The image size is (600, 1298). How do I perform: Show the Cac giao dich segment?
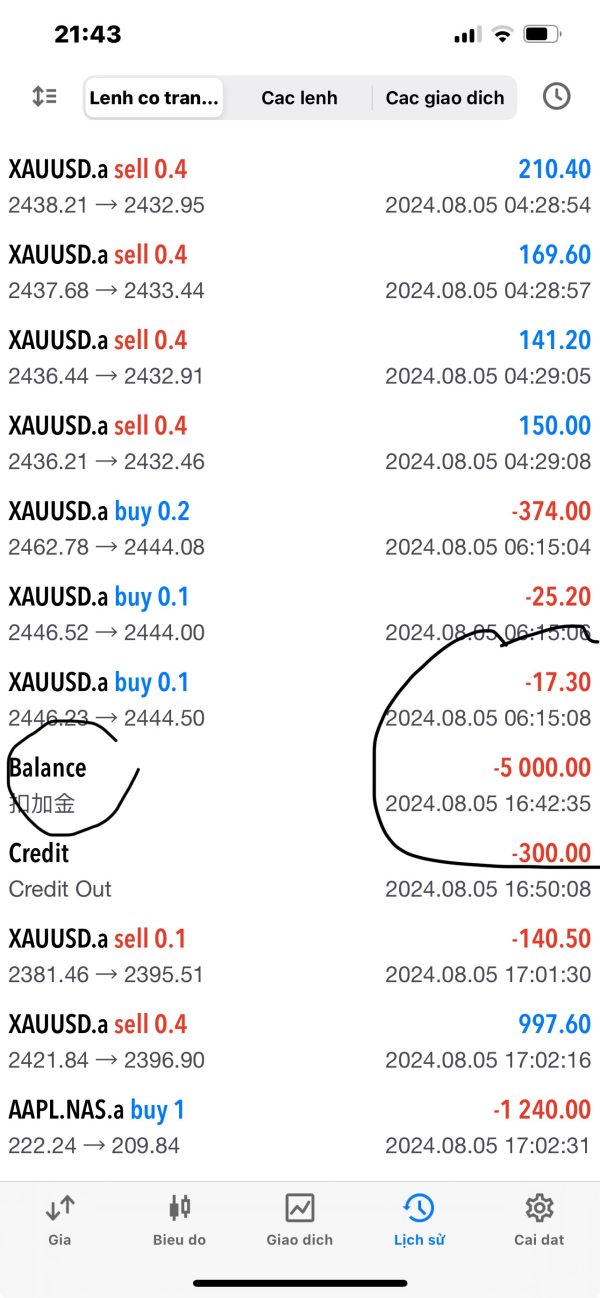coord(445,98)
